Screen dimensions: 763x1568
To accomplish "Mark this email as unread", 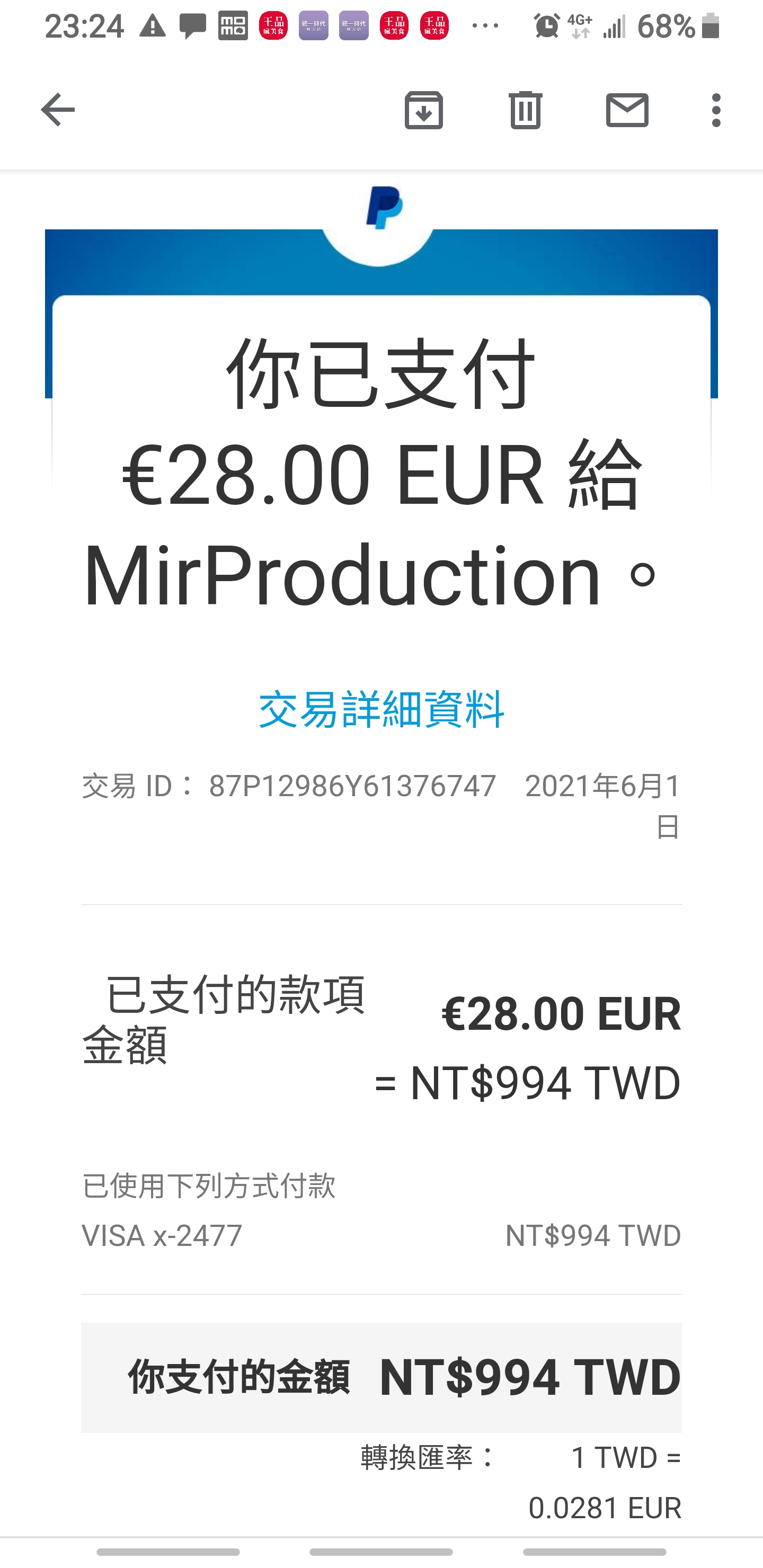I will 627,110.
